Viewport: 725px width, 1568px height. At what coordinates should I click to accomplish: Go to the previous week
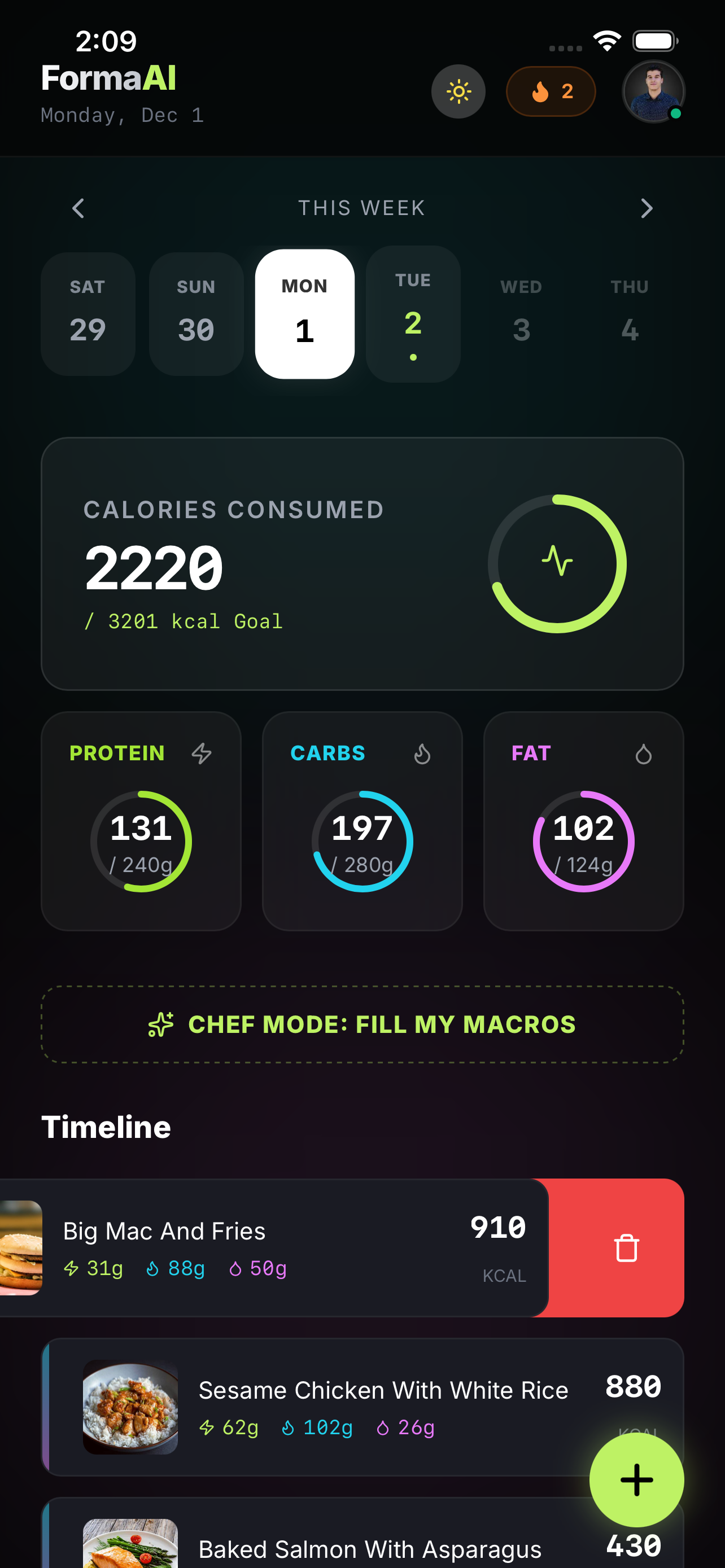click(x=78, y=208)
